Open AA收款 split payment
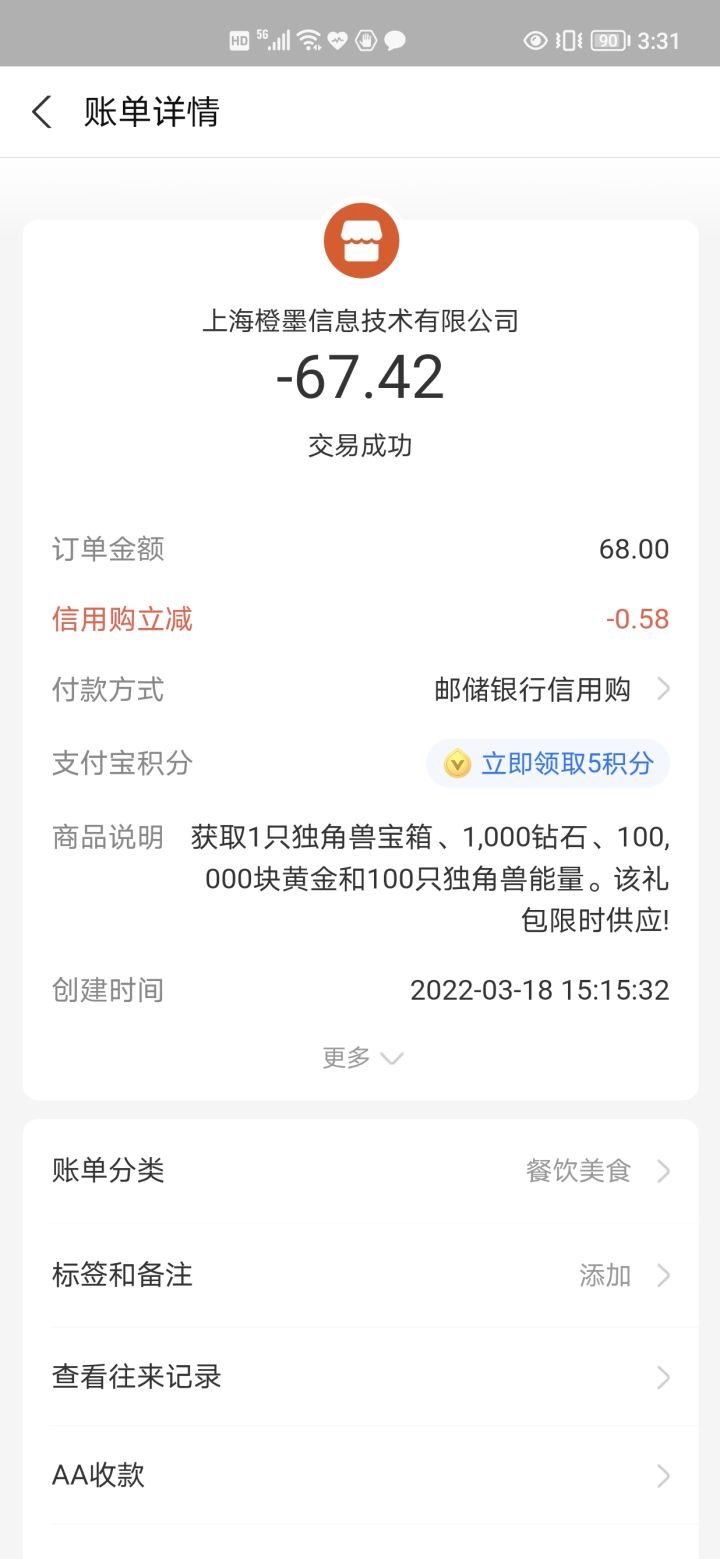Screen dimensions: 720x1559 pos(360,1475)
